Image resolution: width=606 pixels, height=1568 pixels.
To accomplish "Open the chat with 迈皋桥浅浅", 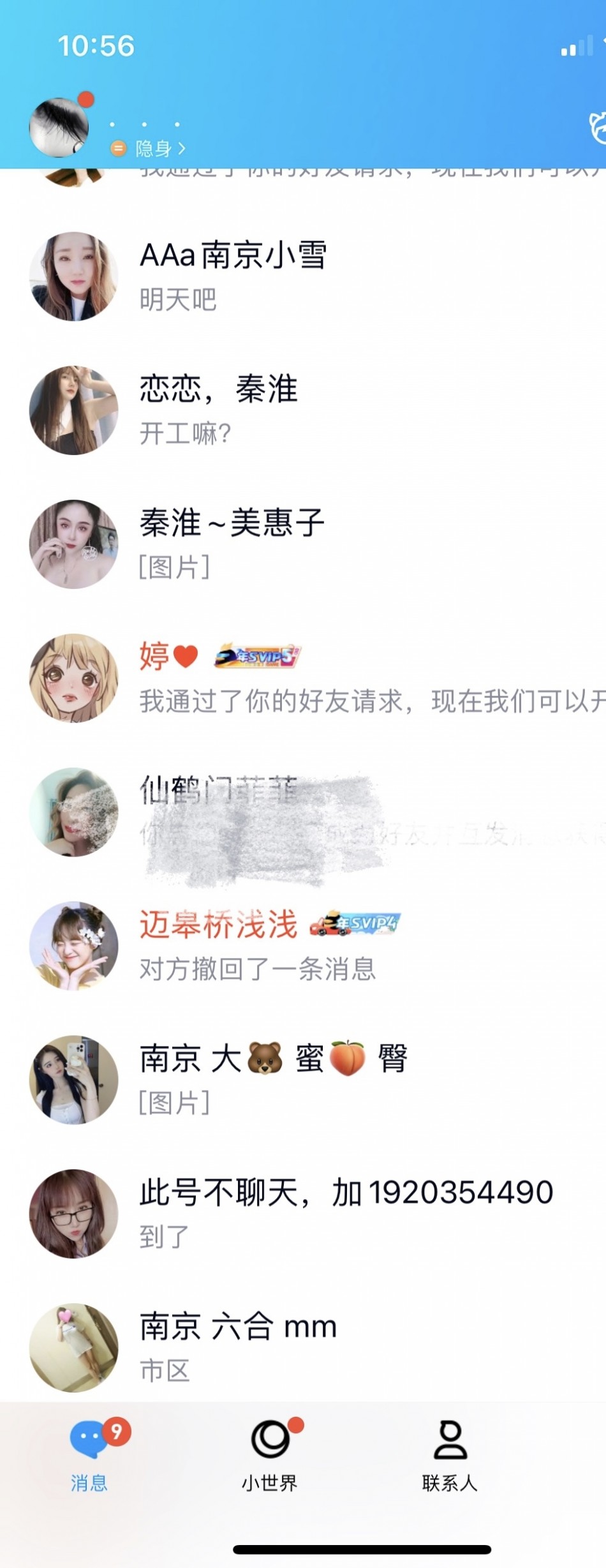I will pyautogui.click(x=319, y=946).
